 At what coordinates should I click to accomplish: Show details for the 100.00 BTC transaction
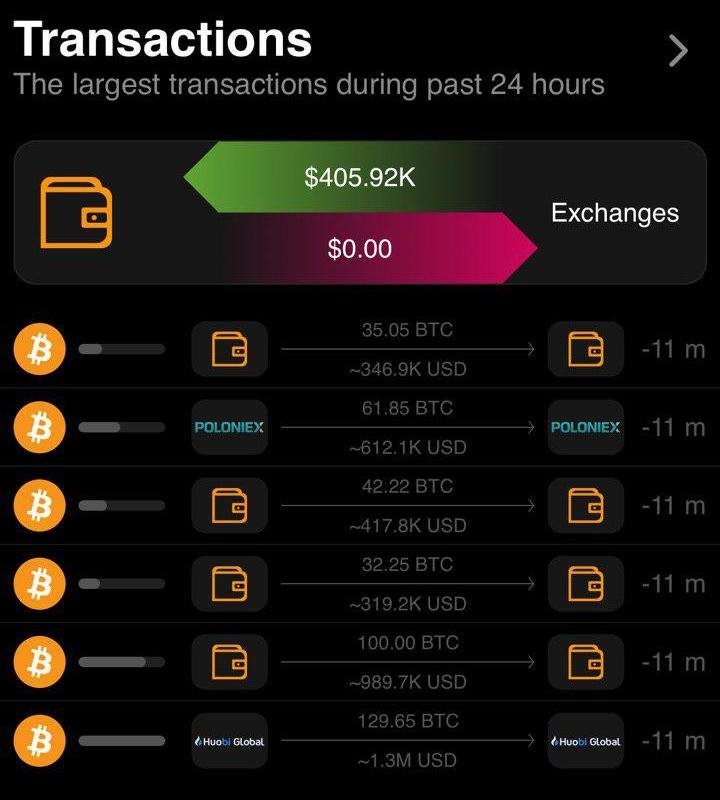(408, 662)
